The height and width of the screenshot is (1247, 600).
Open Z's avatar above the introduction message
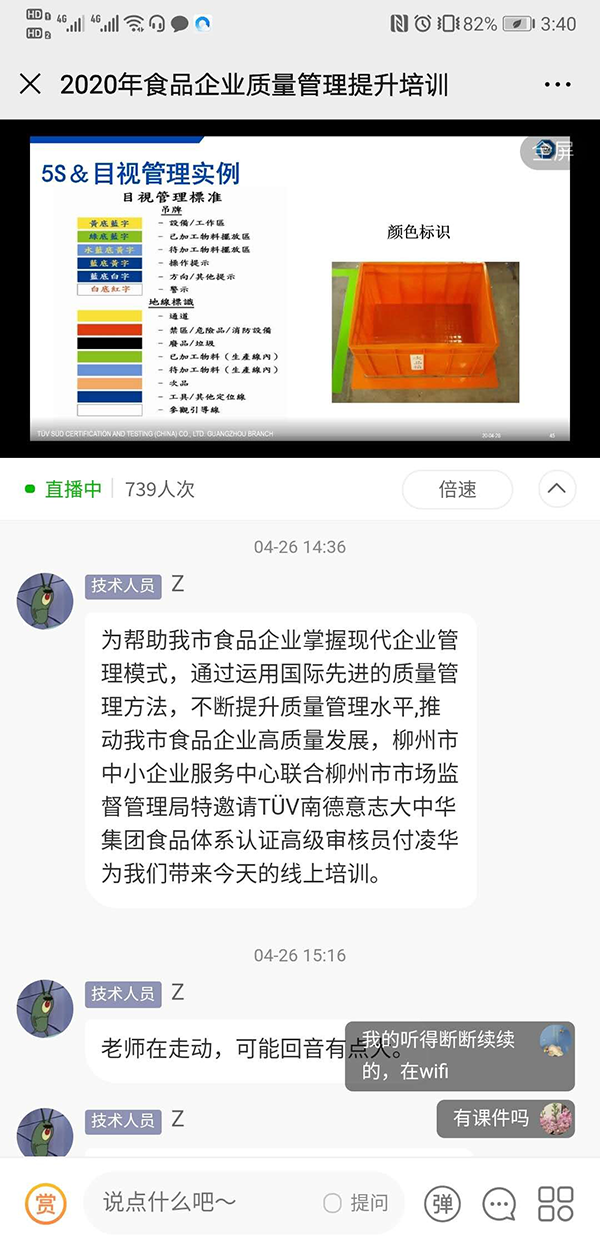tap(45, 602)
